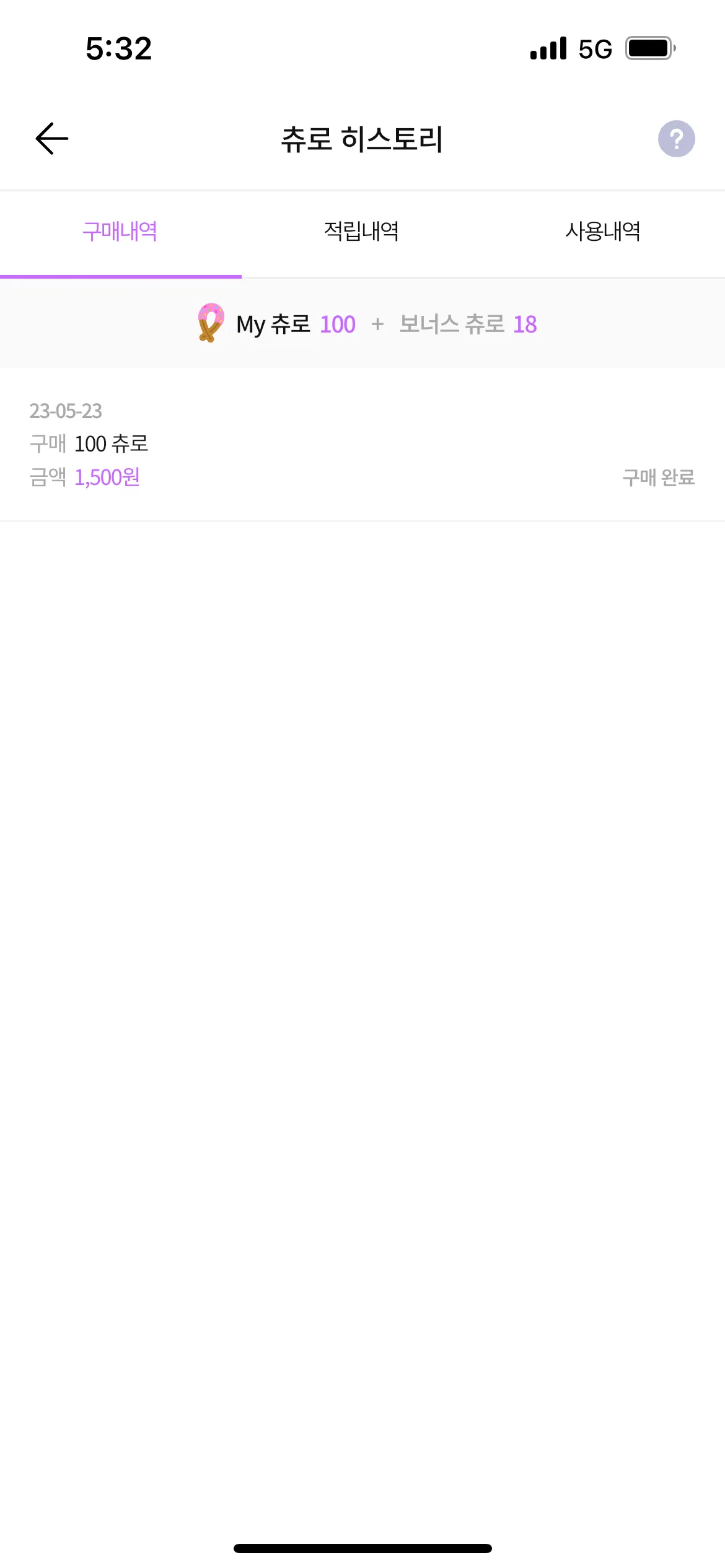Switch to the 사용내역 tab
The height and width of the screenshot is (1568, 725).
coord(603,232)
